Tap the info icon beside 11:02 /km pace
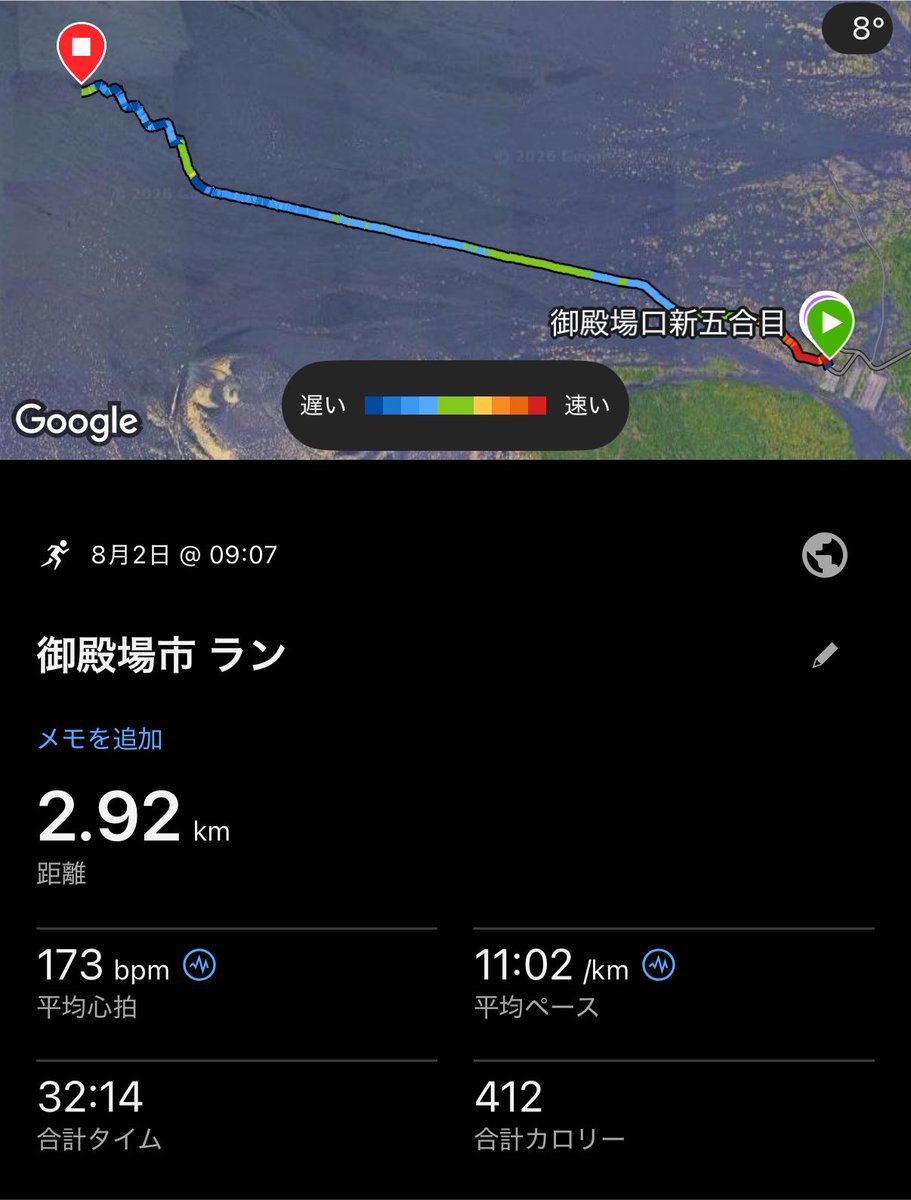Screen dimensions: 911x1200 [x=659, y=965]
